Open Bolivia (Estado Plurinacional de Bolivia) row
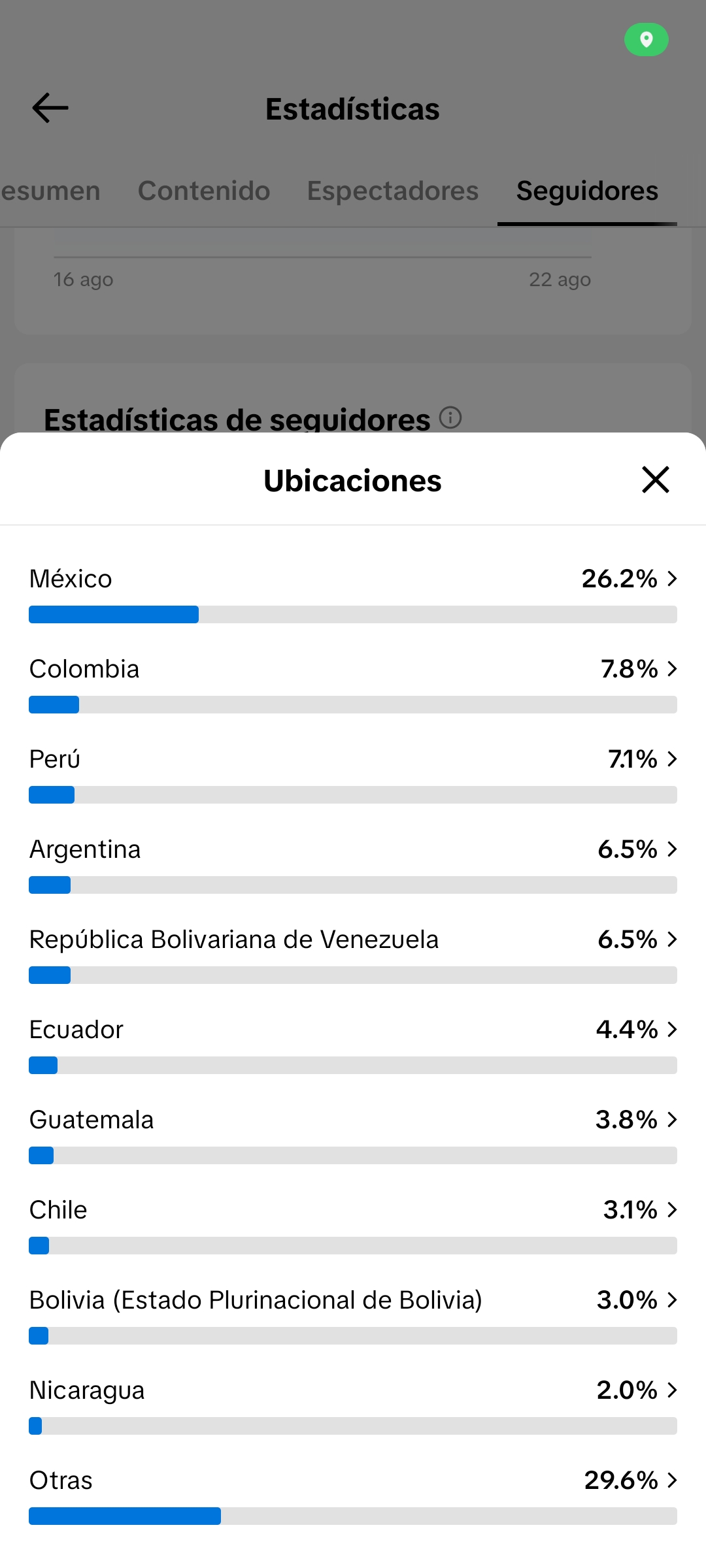Image resolution: width=706 pixels, height=1568 pixels. pos(353,1315)
